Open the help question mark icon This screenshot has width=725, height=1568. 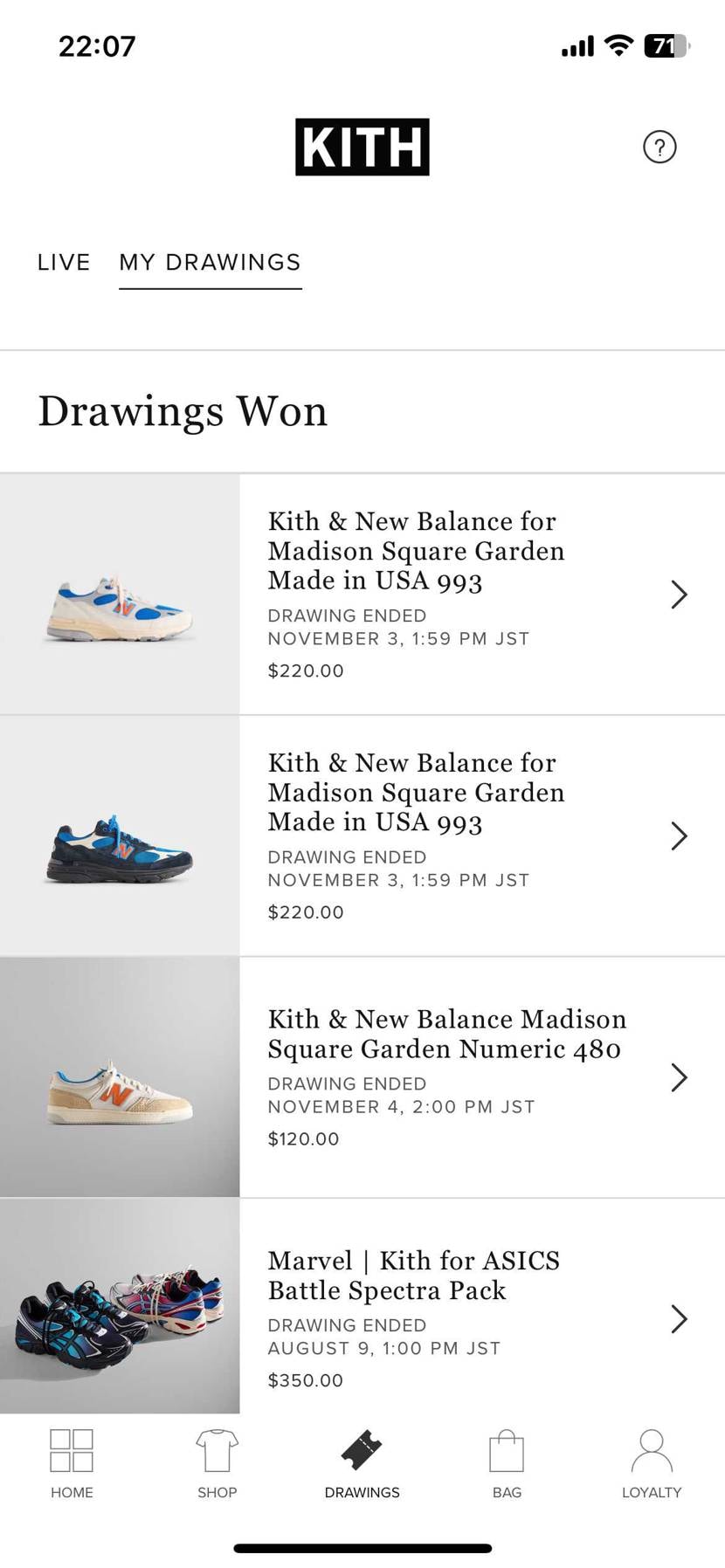click(659, 147)
